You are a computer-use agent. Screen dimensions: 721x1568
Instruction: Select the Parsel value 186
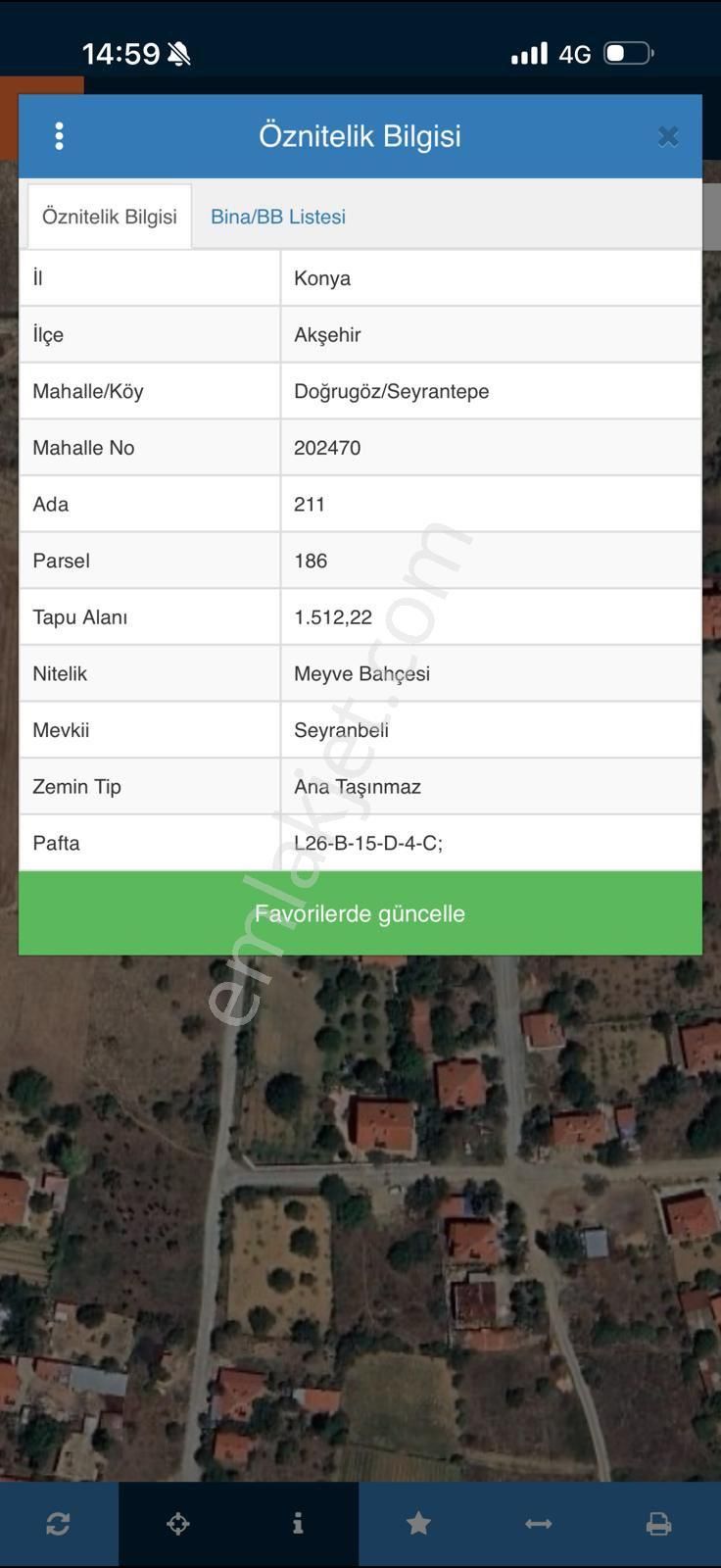pyautogui.click(x=312, y=561)
